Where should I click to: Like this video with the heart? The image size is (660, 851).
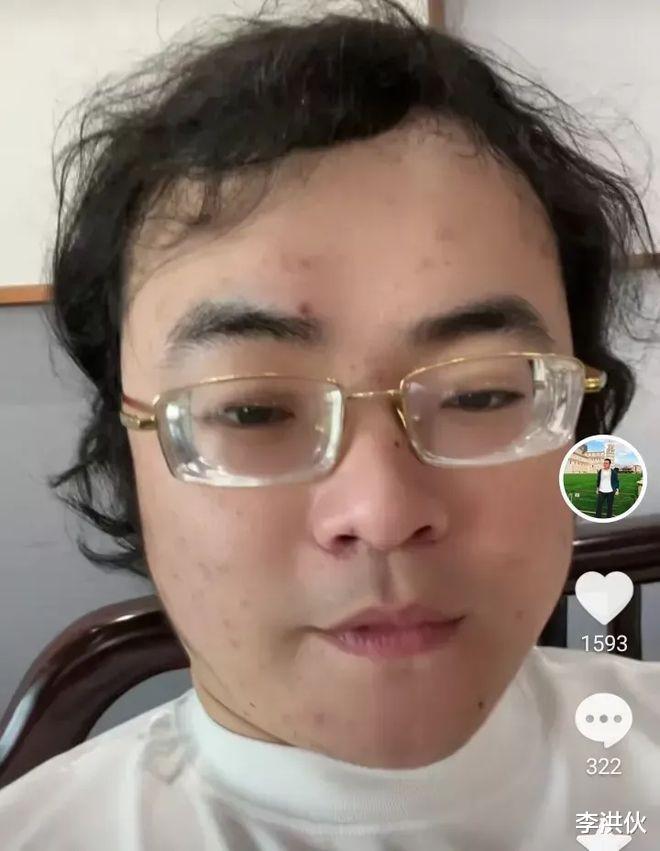(x=604, y=597)
